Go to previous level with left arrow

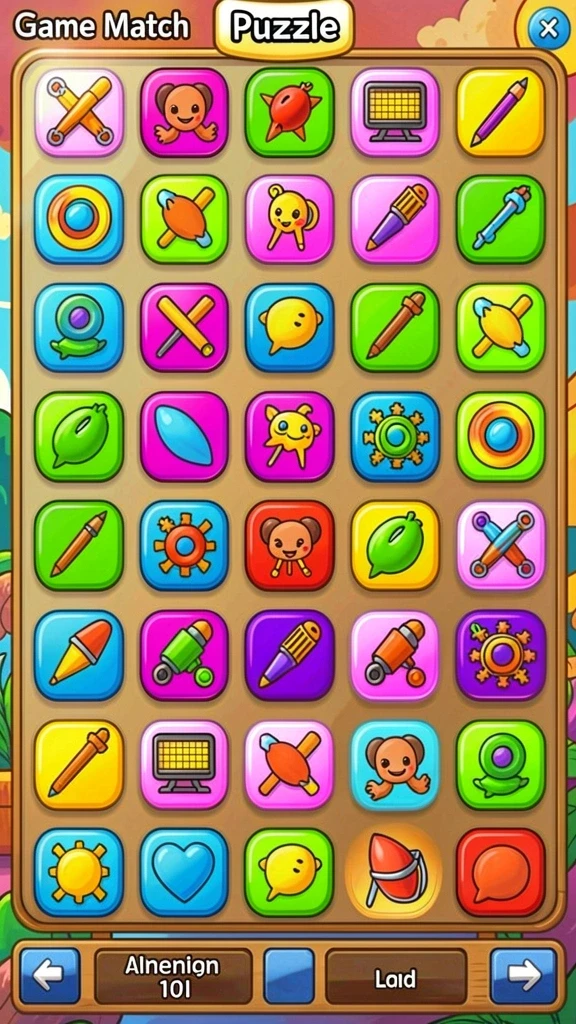click(x=50, y=976)
